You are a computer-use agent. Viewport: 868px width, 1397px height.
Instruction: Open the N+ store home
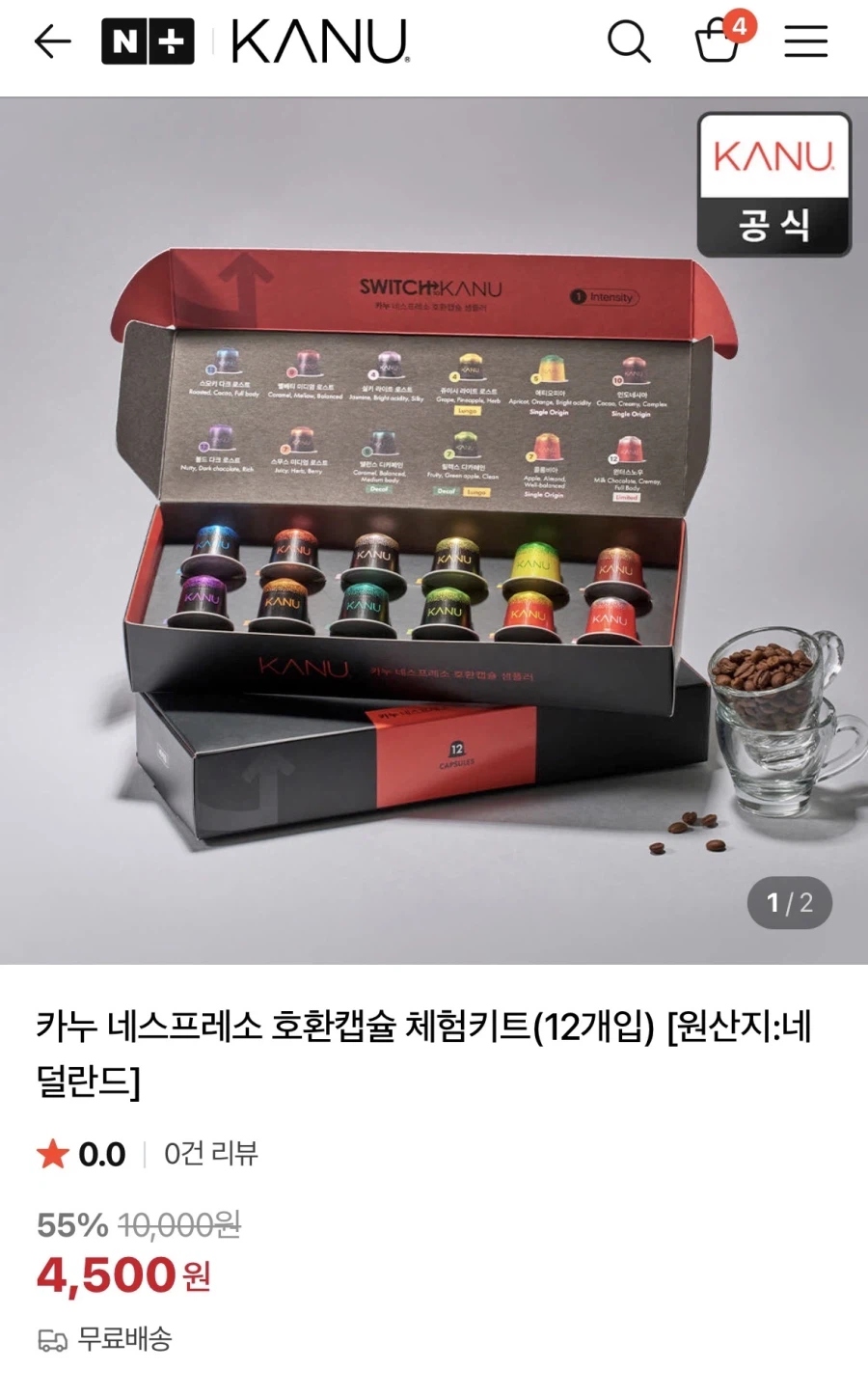(148, 41)
